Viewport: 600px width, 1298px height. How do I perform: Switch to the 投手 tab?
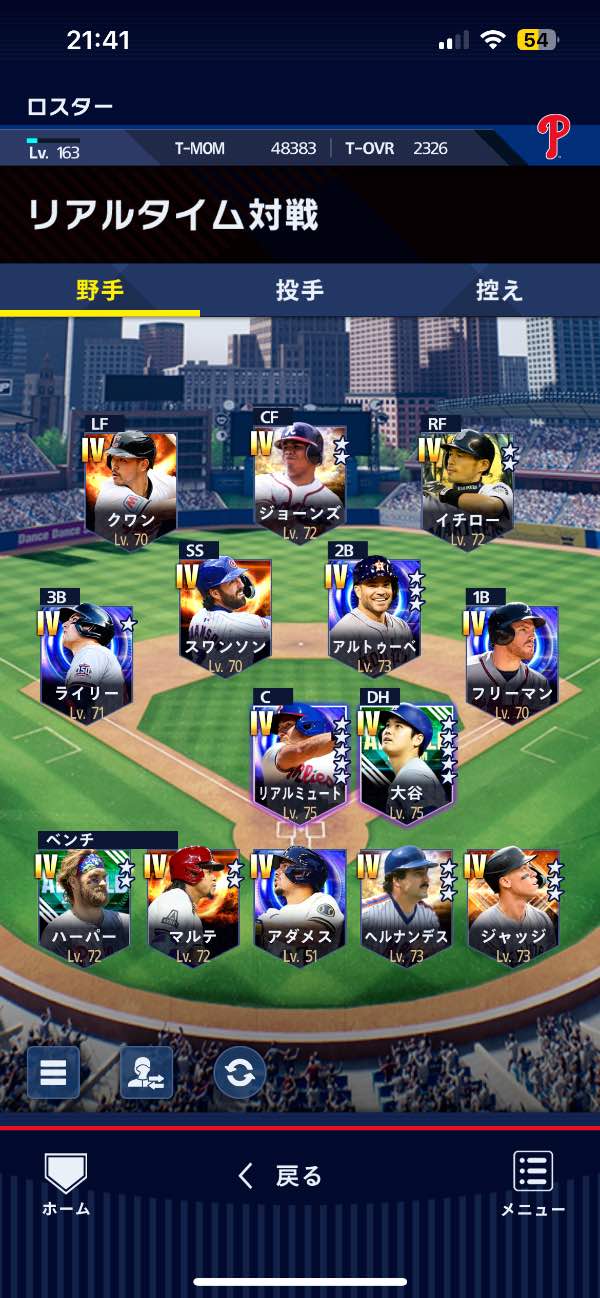click(x=299, y=291)
